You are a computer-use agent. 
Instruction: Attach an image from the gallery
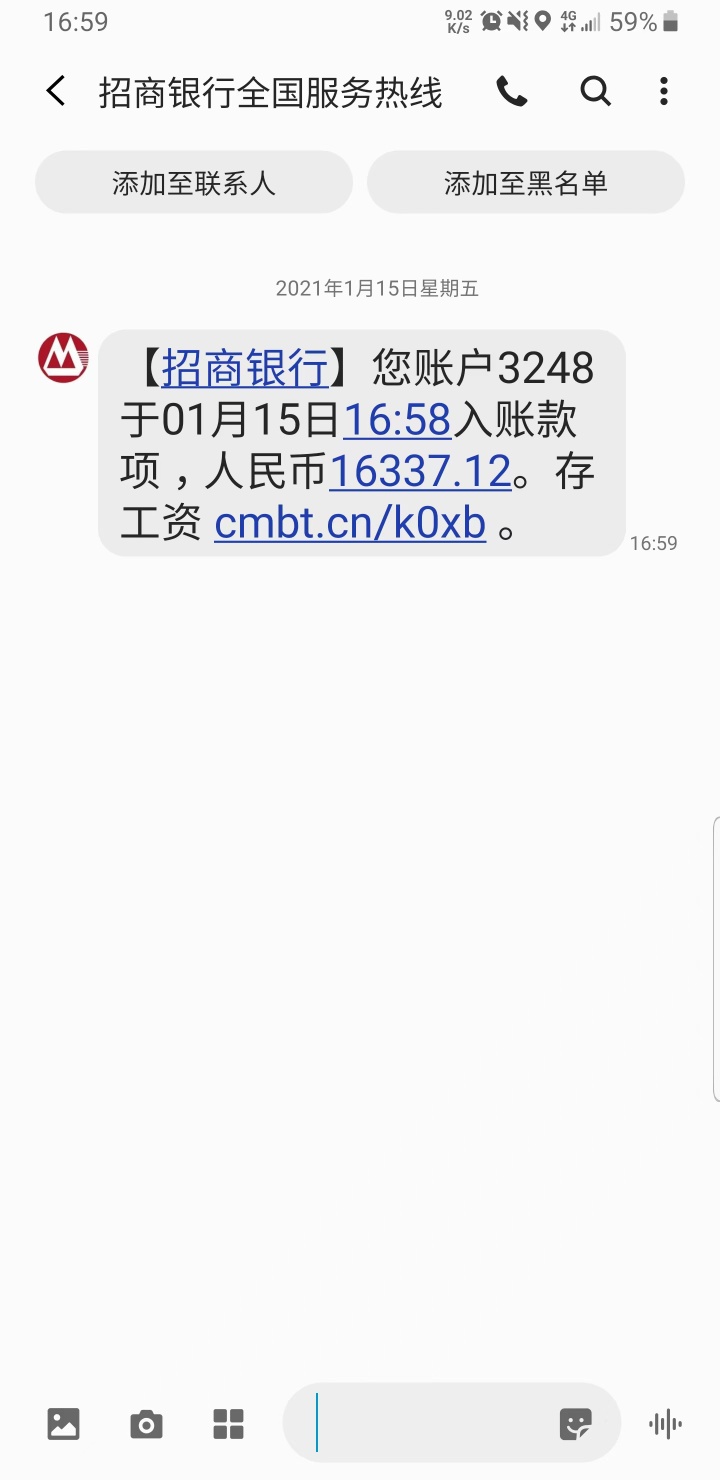point(63,1423)
